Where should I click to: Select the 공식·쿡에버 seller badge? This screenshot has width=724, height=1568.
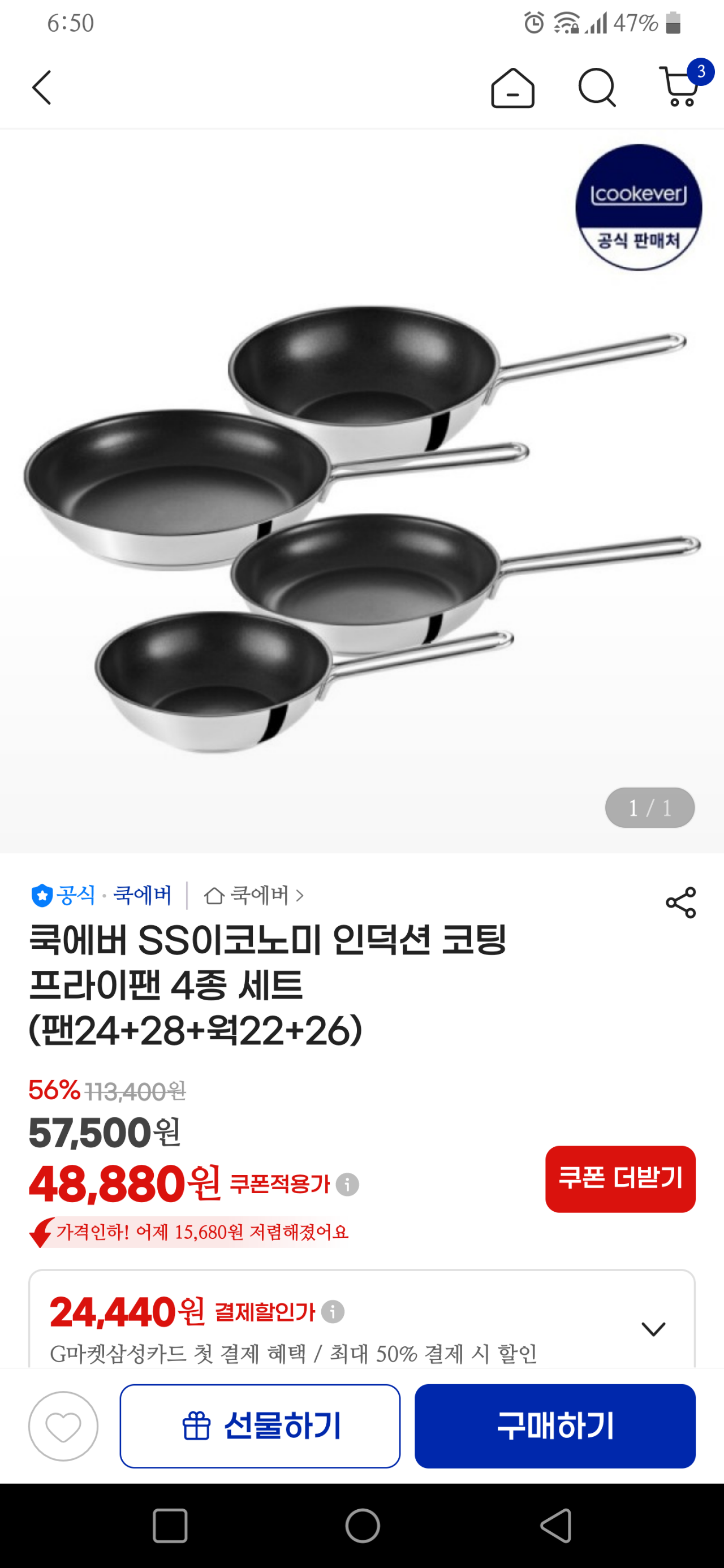[x=102, y=895]
